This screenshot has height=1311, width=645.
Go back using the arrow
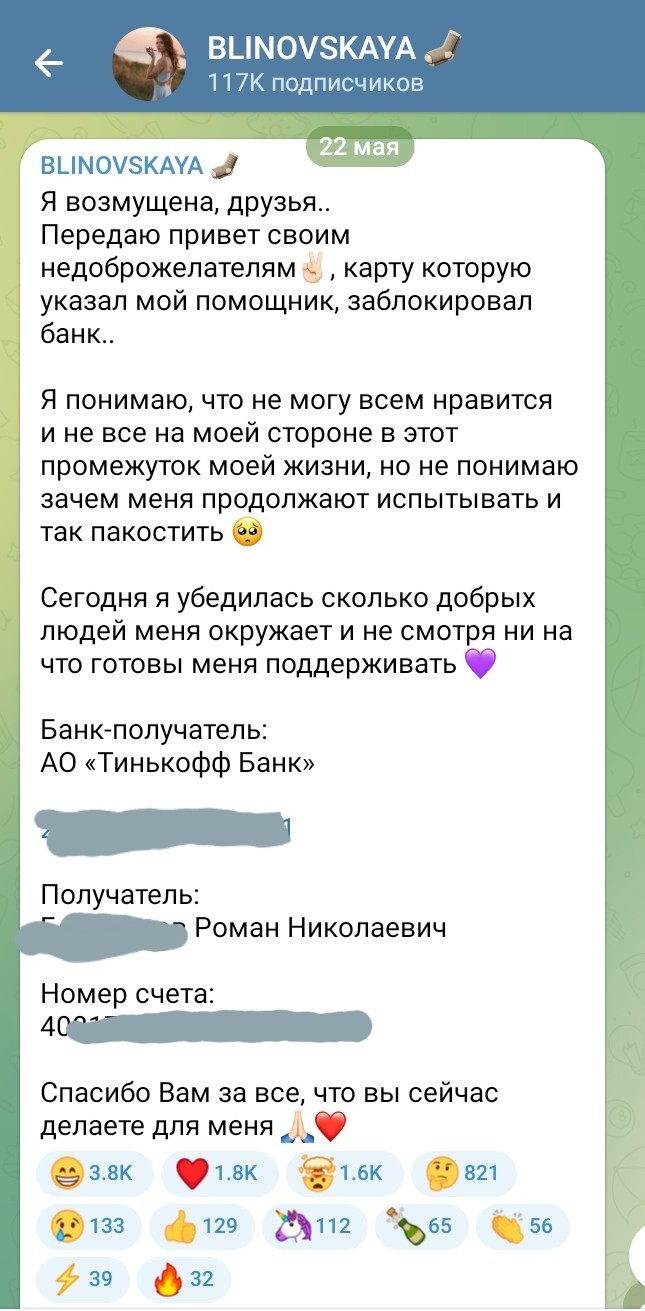(x=48, y=63)
